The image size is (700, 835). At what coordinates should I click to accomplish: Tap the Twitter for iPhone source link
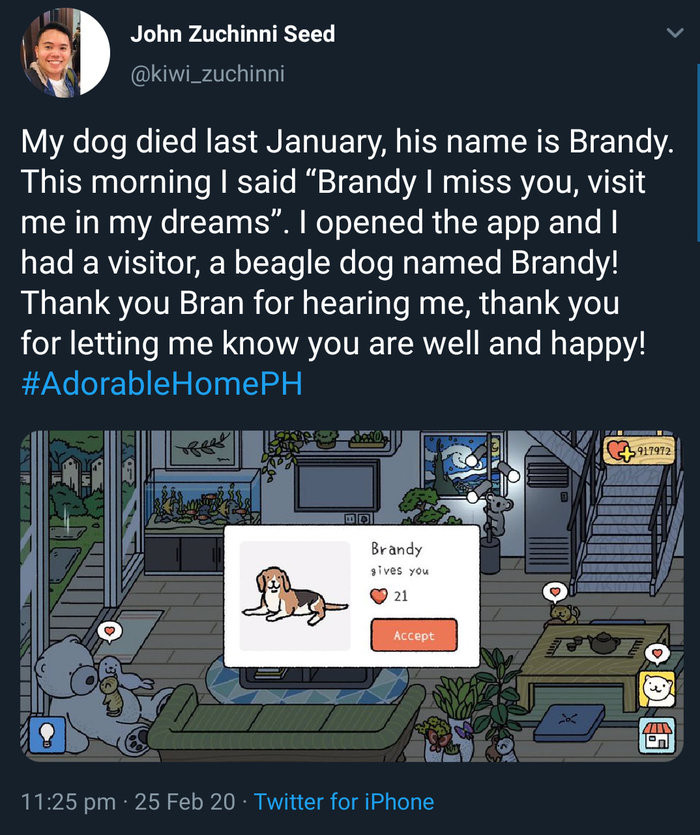click(x=344, y=801)
